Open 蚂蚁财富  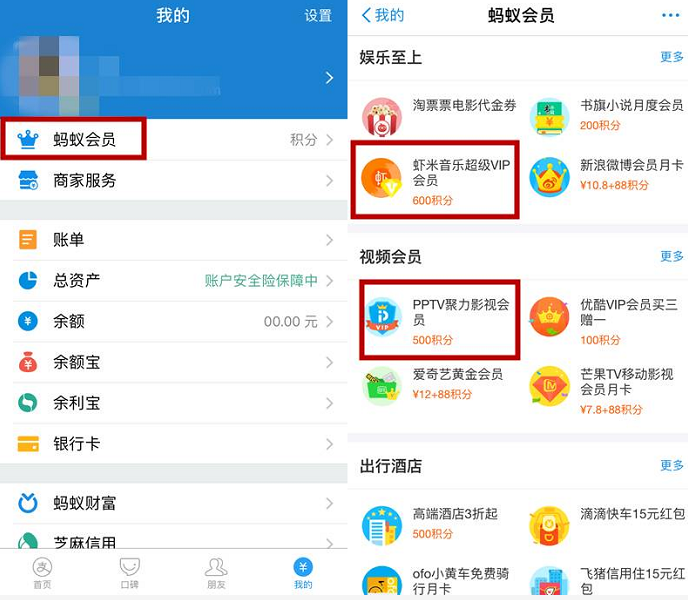173,503
